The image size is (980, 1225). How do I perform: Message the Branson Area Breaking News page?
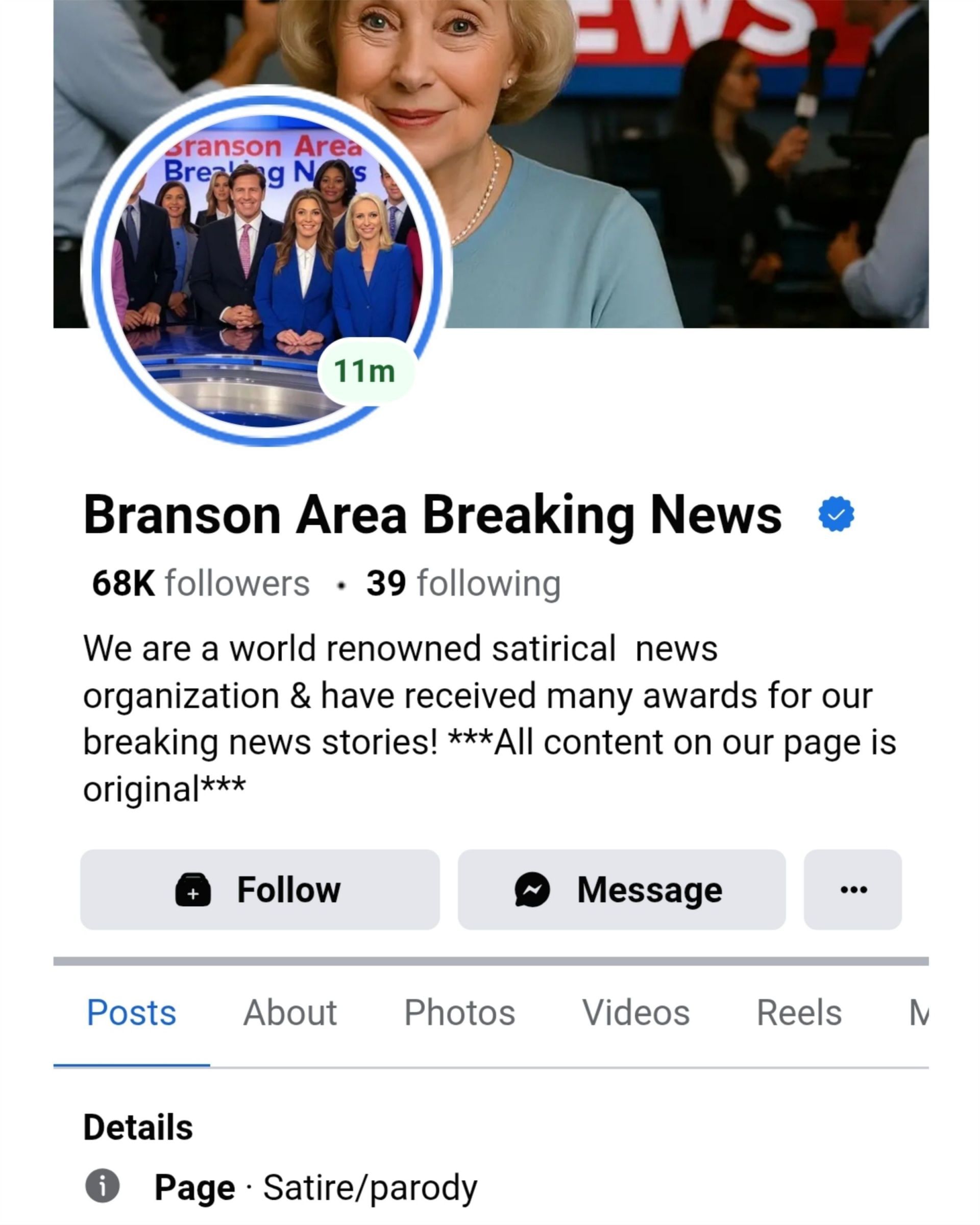622,889
